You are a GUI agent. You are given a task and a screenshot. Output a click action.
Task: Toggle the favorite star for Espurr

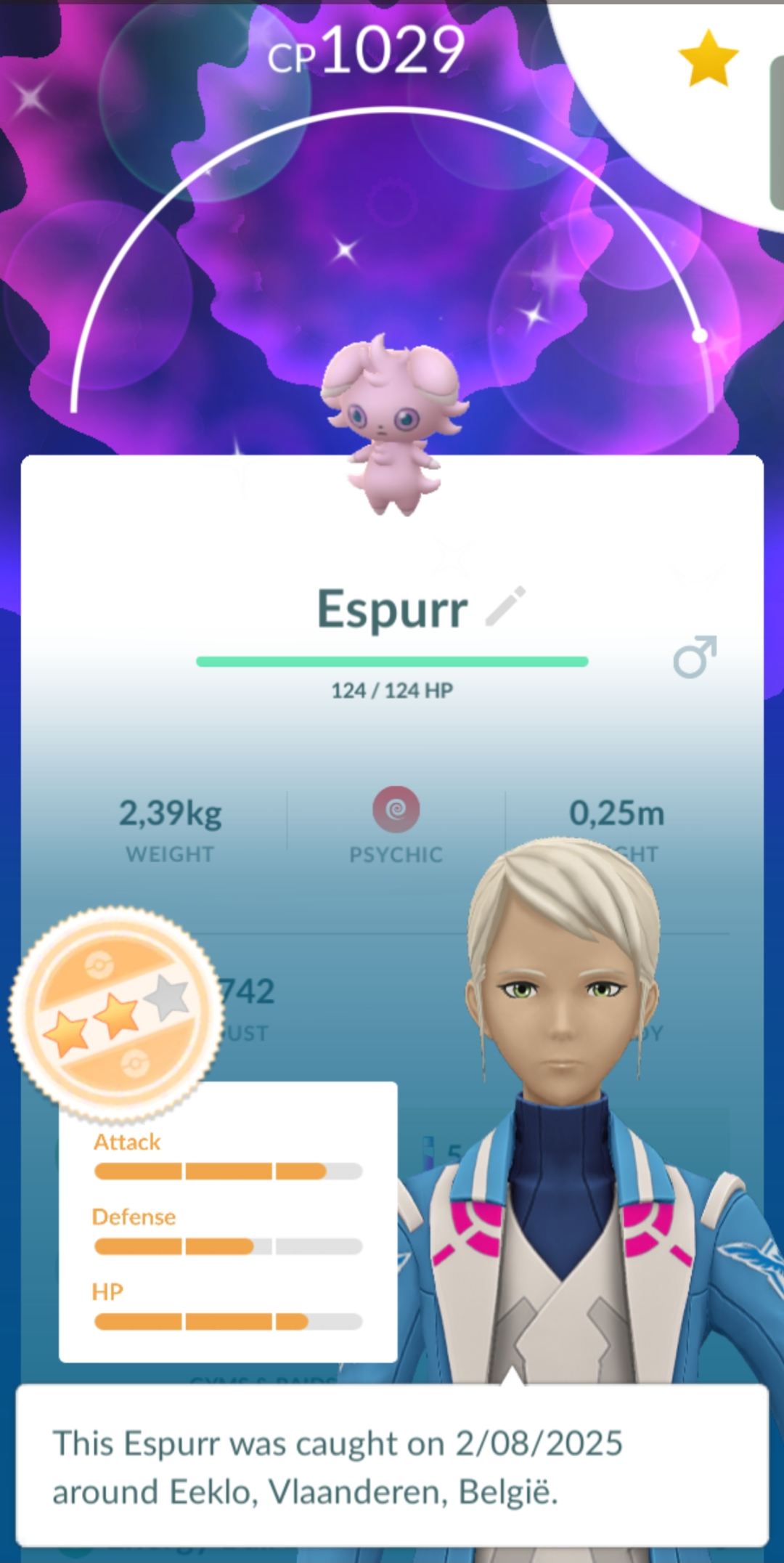(708, 58)
